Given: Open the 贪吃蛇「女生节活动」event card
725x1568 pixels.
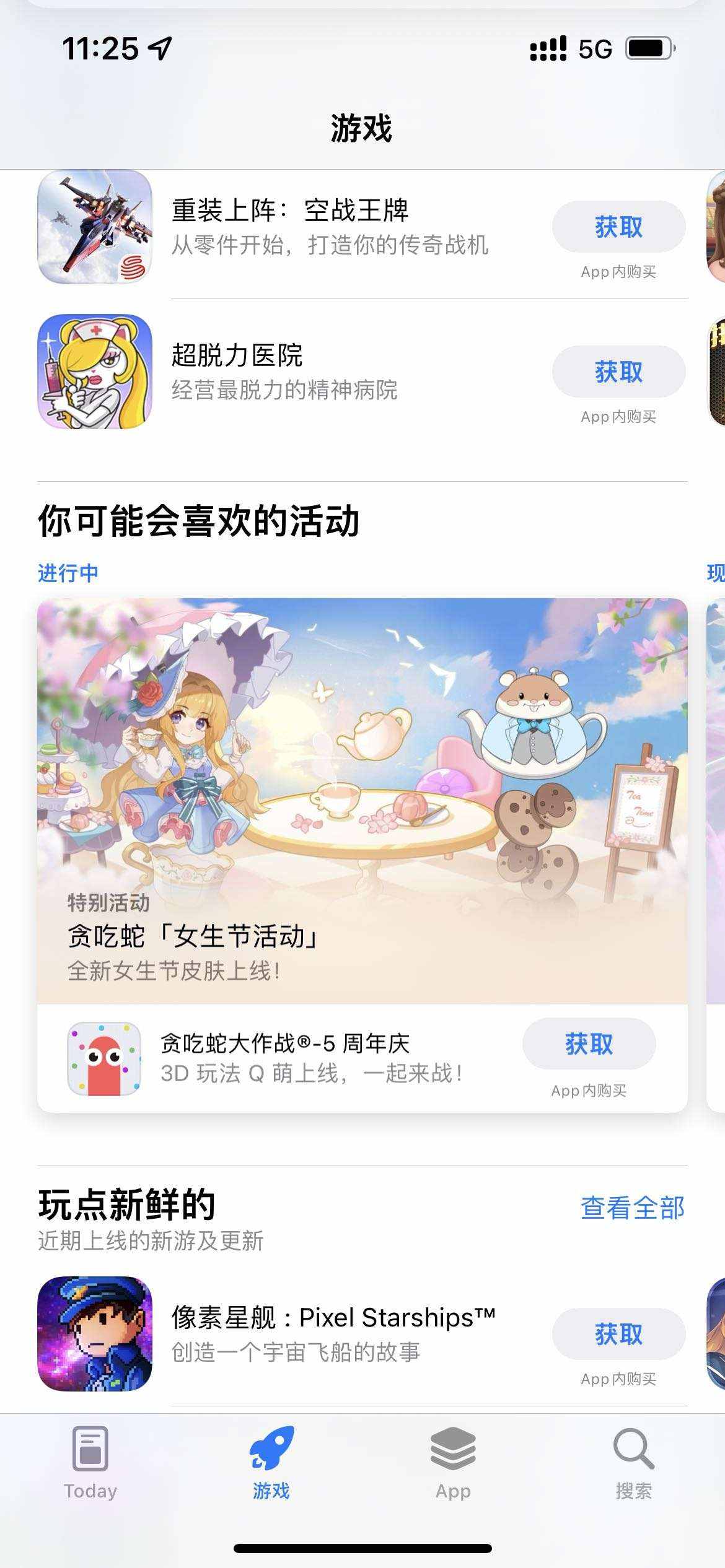Looking at the screenshot, I should [362, 799].
